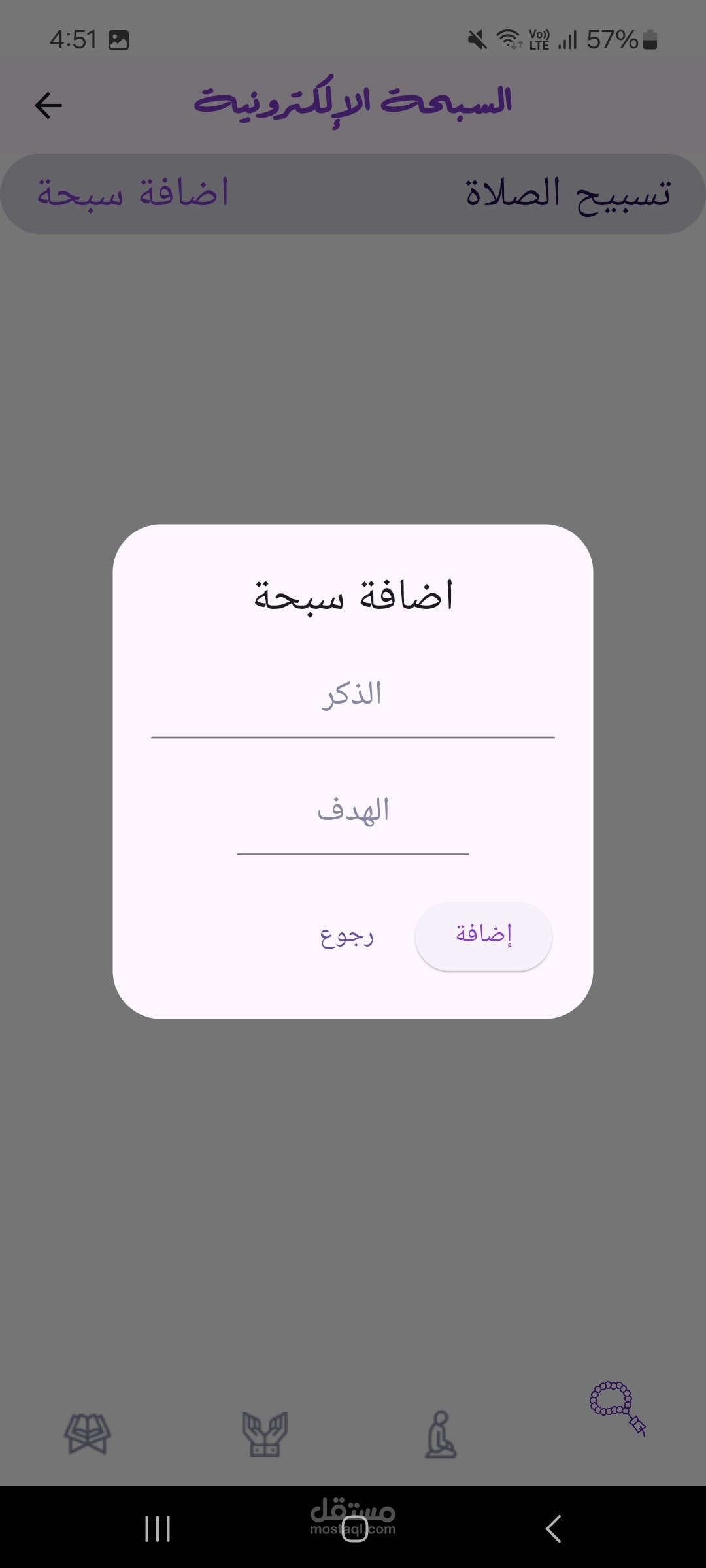Go back using the app bar arrow
Image resolution: width=706 pixels, height=1568 pixels.
tap(48, 105)
